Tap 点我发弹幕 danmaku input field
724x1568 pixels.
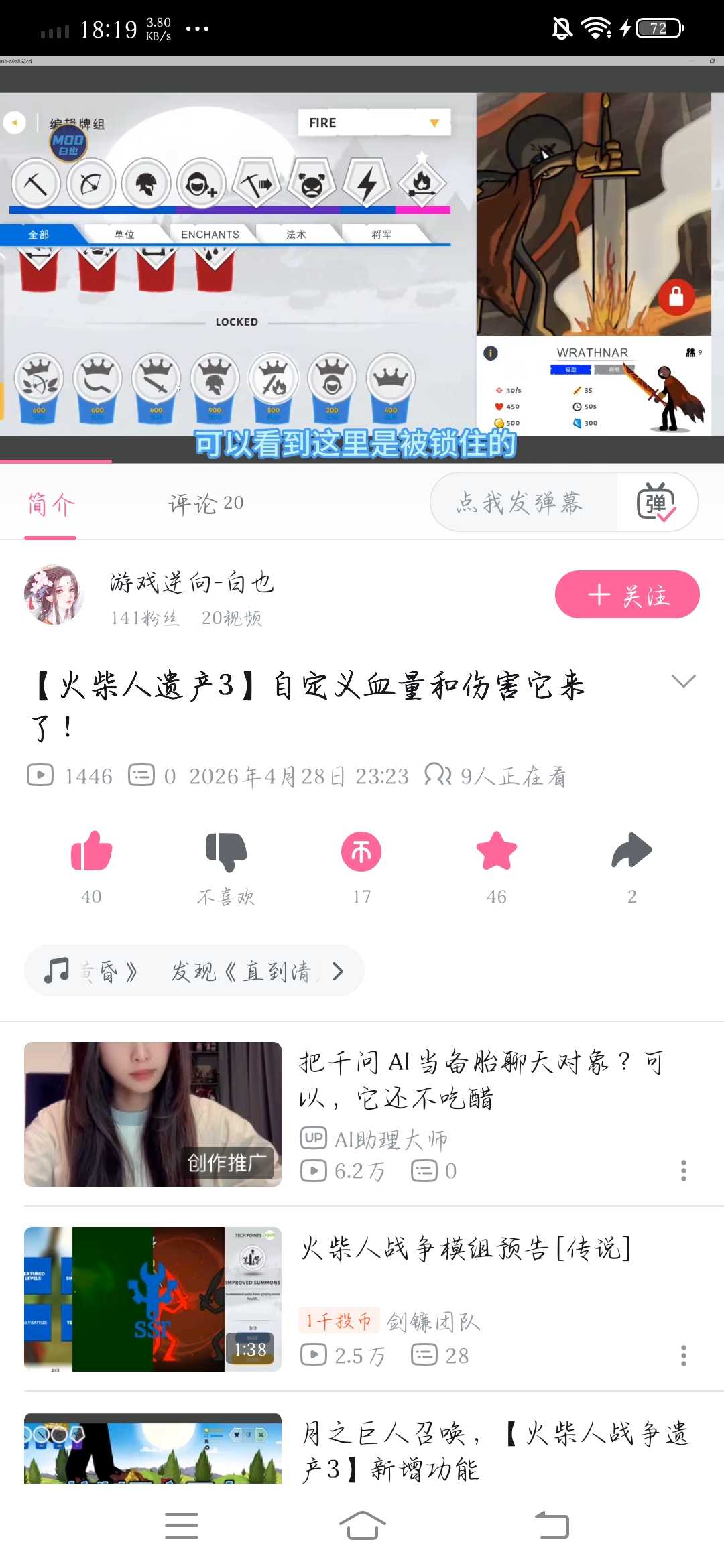click(x=520, y=503)
